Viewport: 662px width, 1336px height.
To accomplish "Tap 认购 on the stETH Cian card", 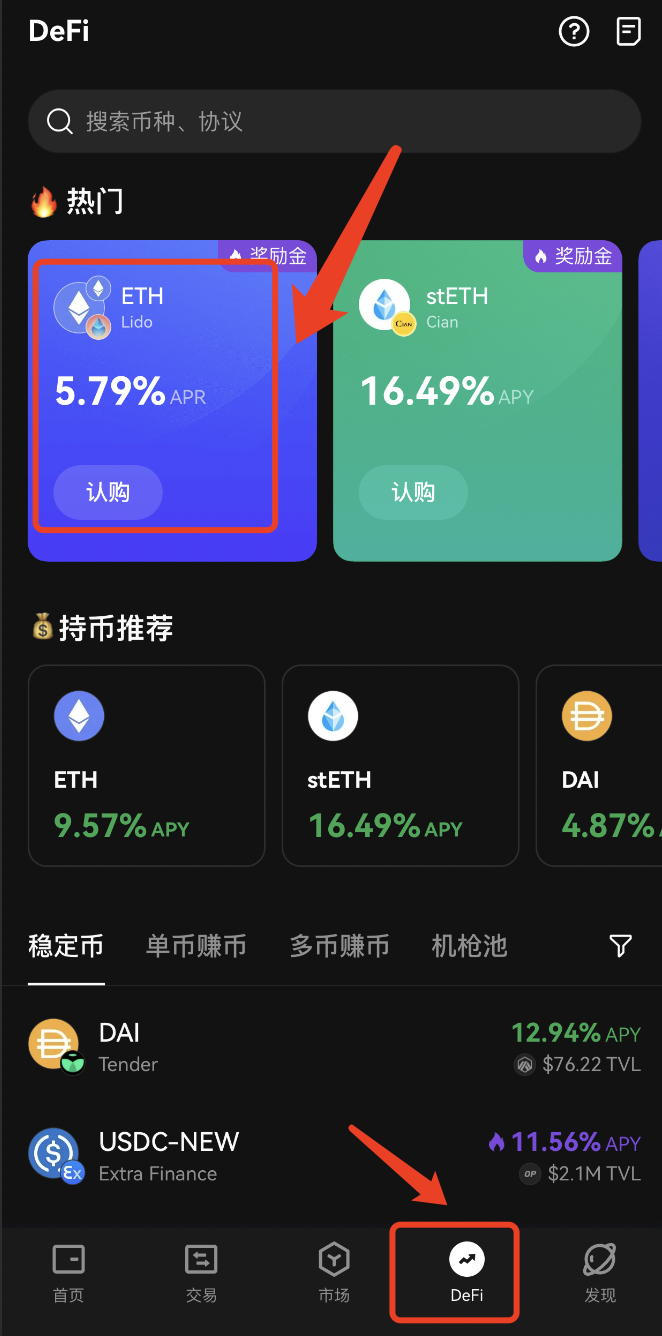I will 413,492.
